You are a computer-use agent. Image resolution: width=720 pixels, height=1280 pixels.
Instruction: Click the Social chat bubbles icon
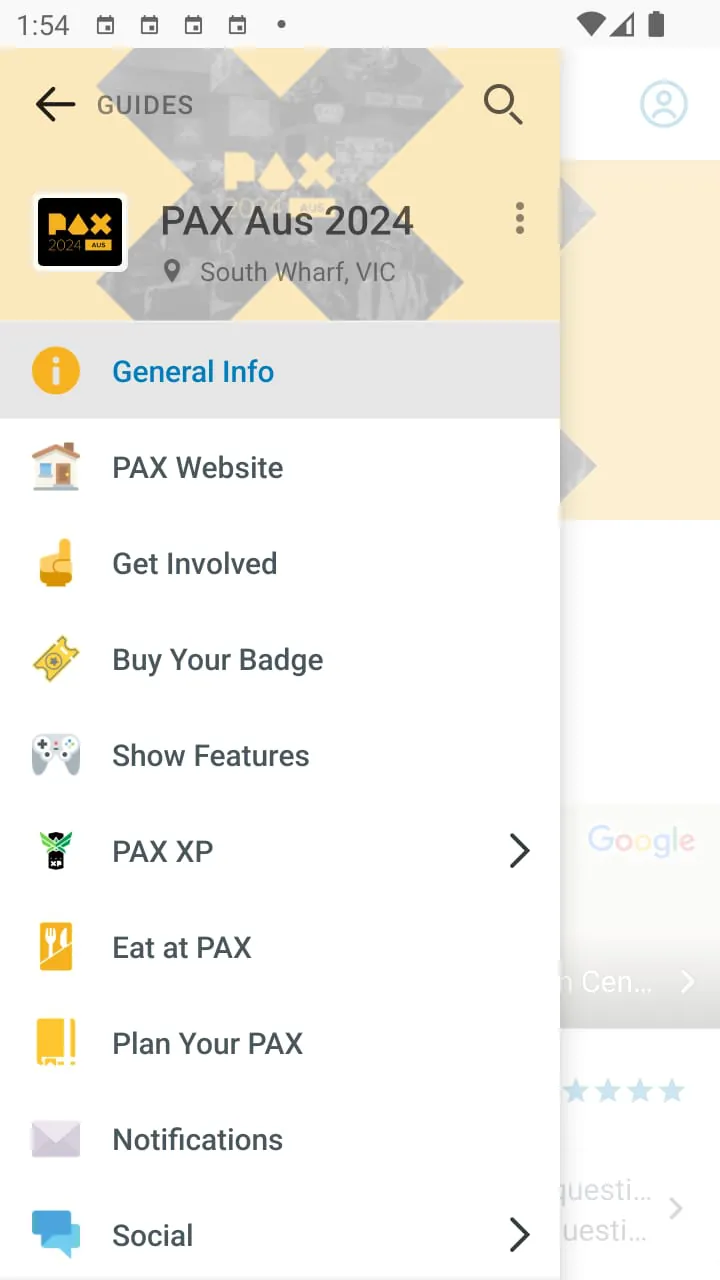point(56,1235)
